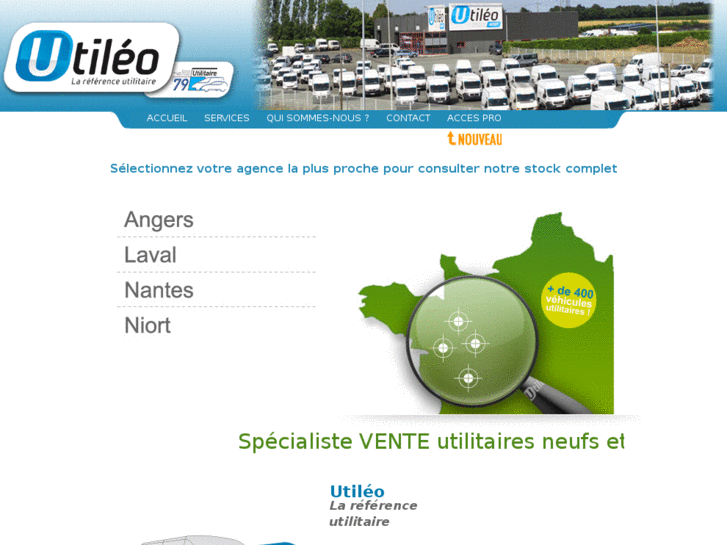Go to the SERVICES page

coord(226,118)
